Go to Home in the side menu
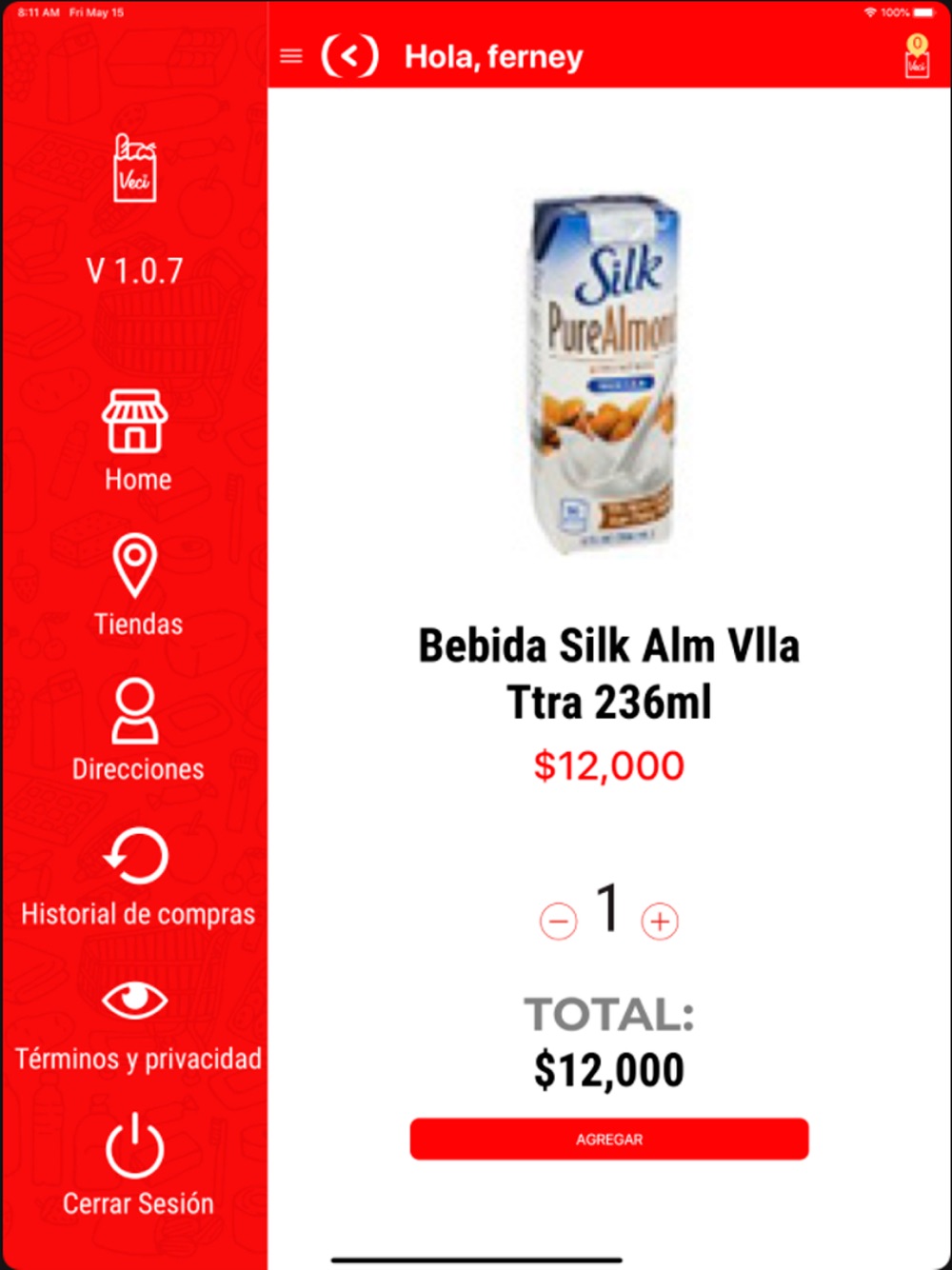 tap(136, 442)
